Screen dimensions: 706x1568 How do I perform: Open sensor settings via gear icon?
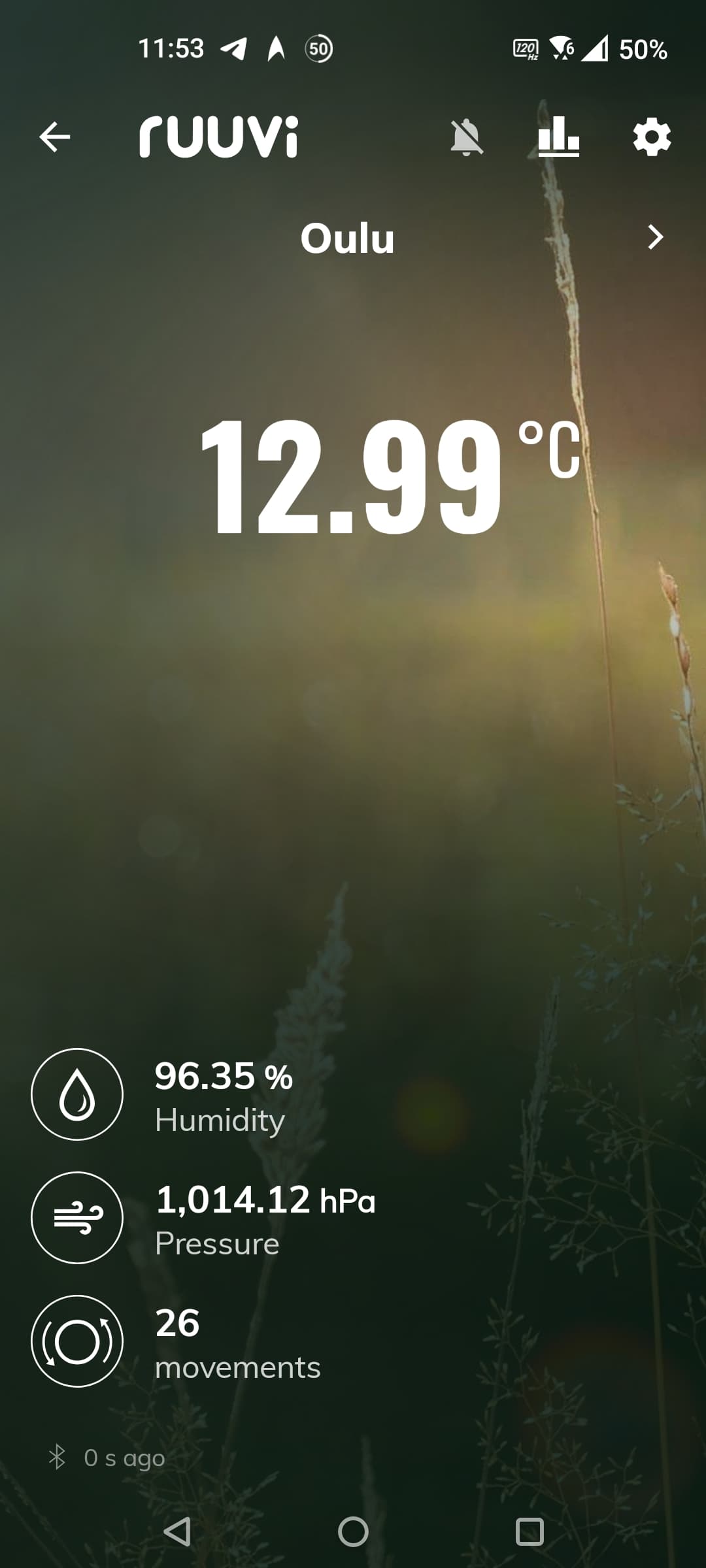tap(652, 137)
